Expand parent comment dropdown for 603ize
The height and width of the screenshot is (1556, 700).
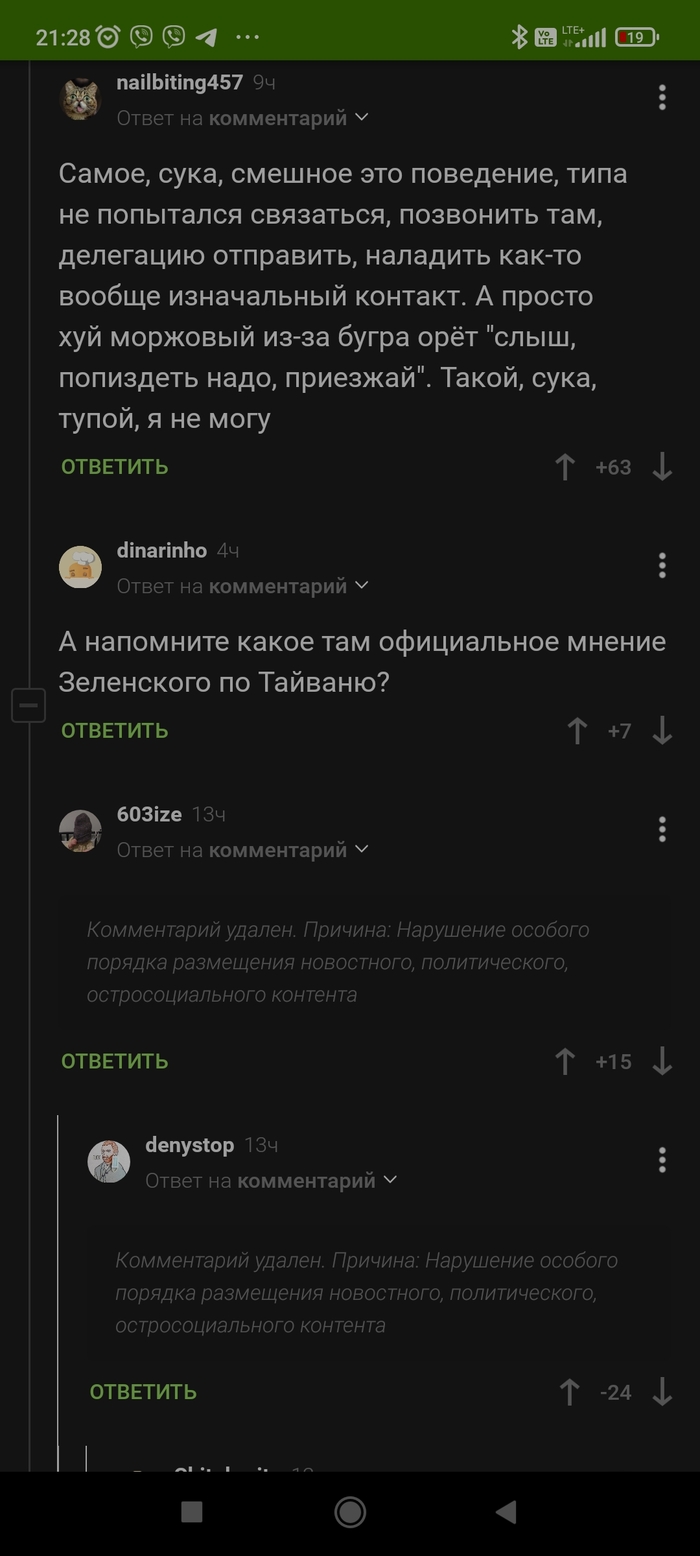click(362, 849)
